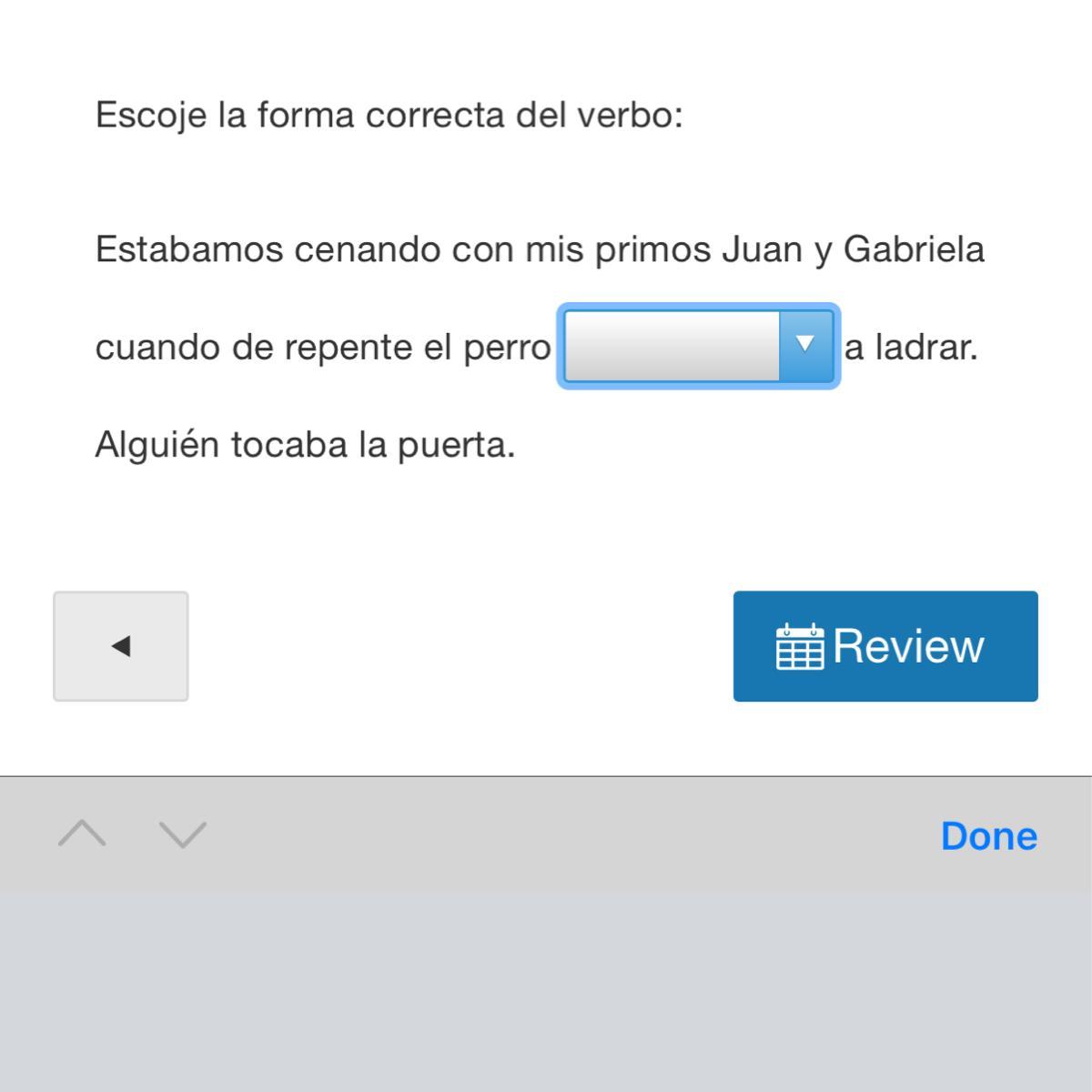Go back to the previous question
Viewport: 1092px width, 1092px height.
(121, 646)
